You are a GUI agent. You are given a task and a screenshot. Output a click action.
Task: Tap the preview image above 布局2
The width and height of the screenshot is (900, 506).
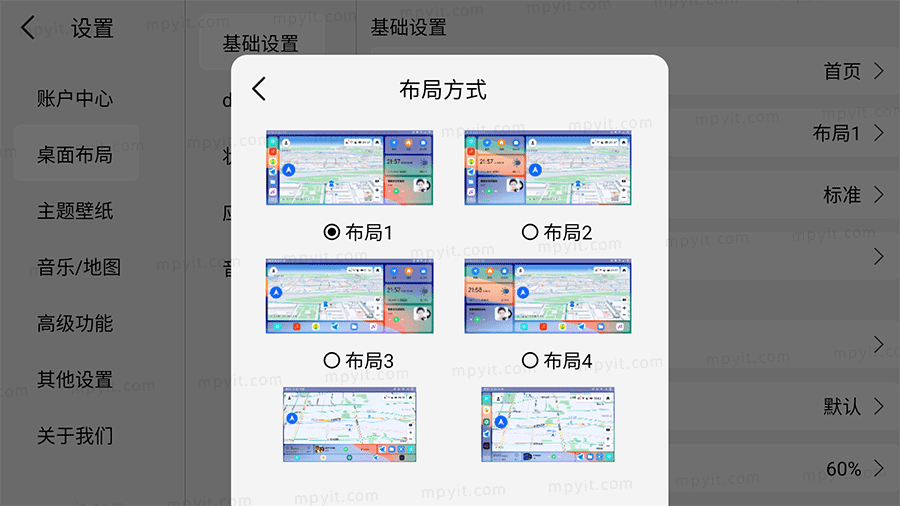pos(548,168)
